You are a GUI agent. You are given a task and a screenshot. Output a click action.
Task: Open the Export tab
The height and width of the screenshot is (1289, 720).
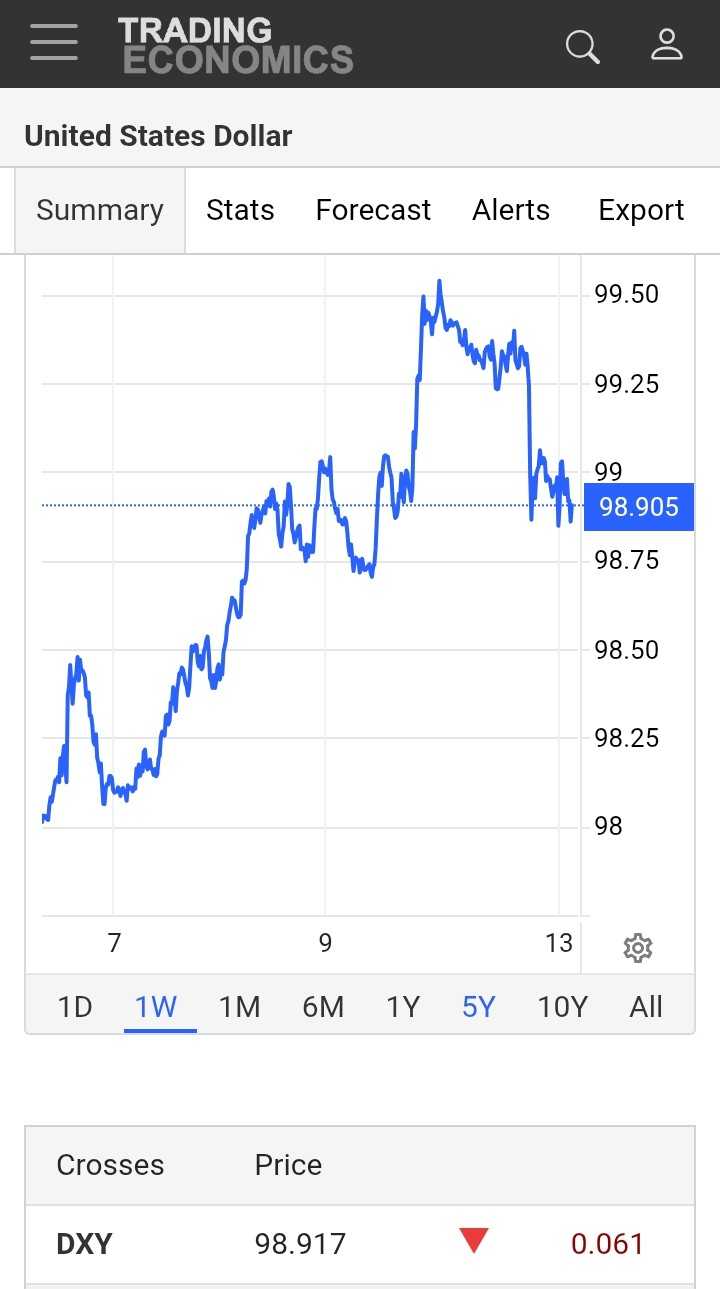click(x=641, y=210)
